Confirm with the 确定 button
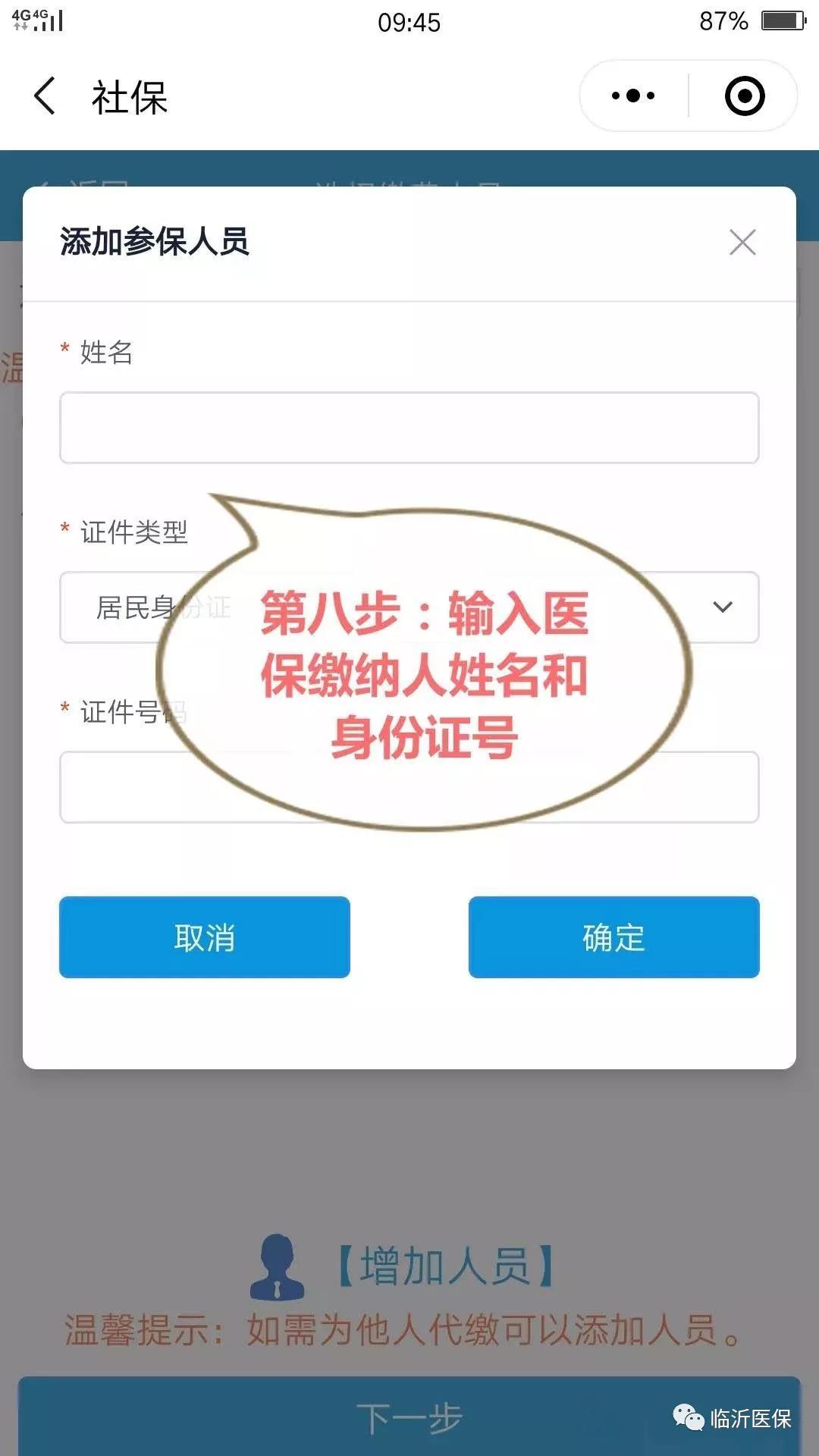The height and width of the screenshot is (1456, 819). pos(613,937)
